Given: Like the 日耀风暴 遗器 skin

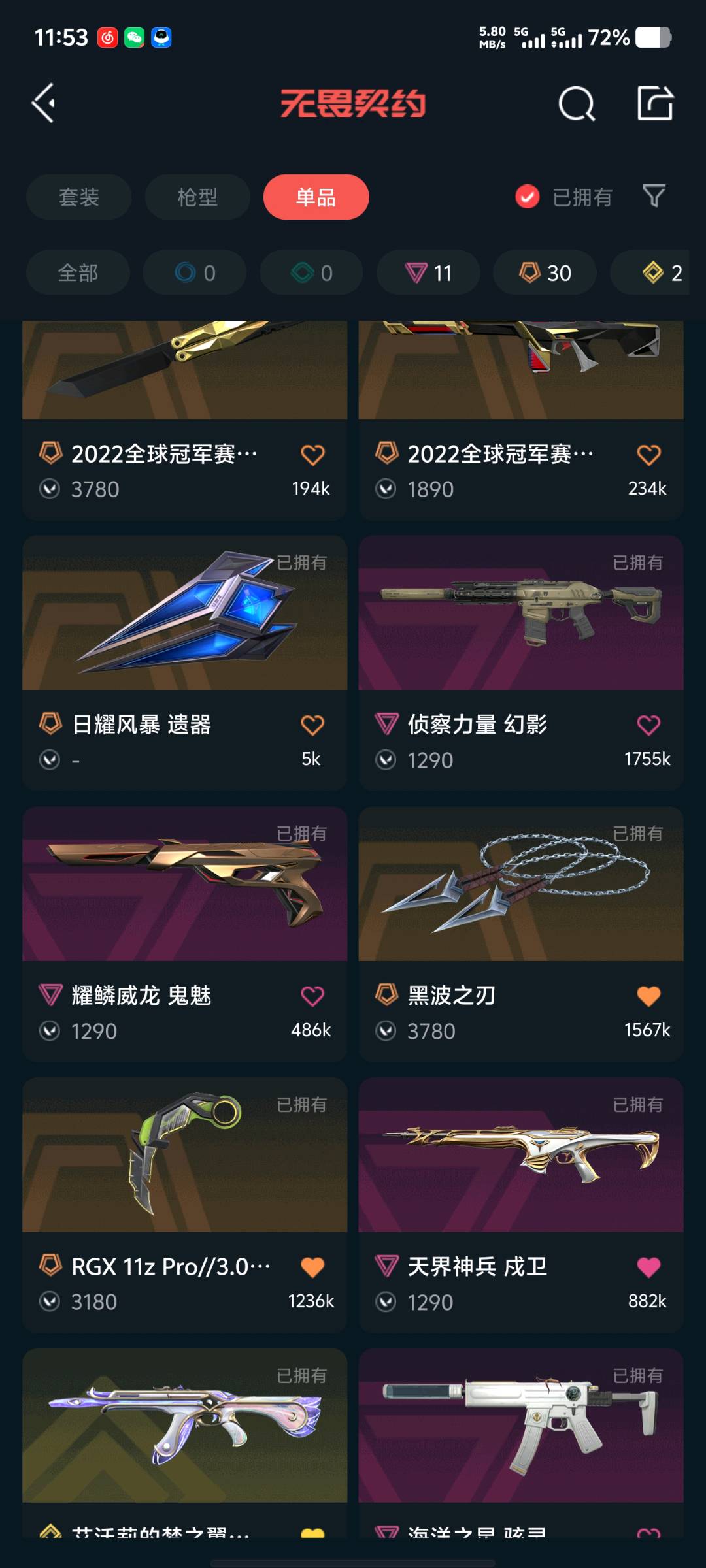Looking at the screenshot, I should (x=312, y=725).
